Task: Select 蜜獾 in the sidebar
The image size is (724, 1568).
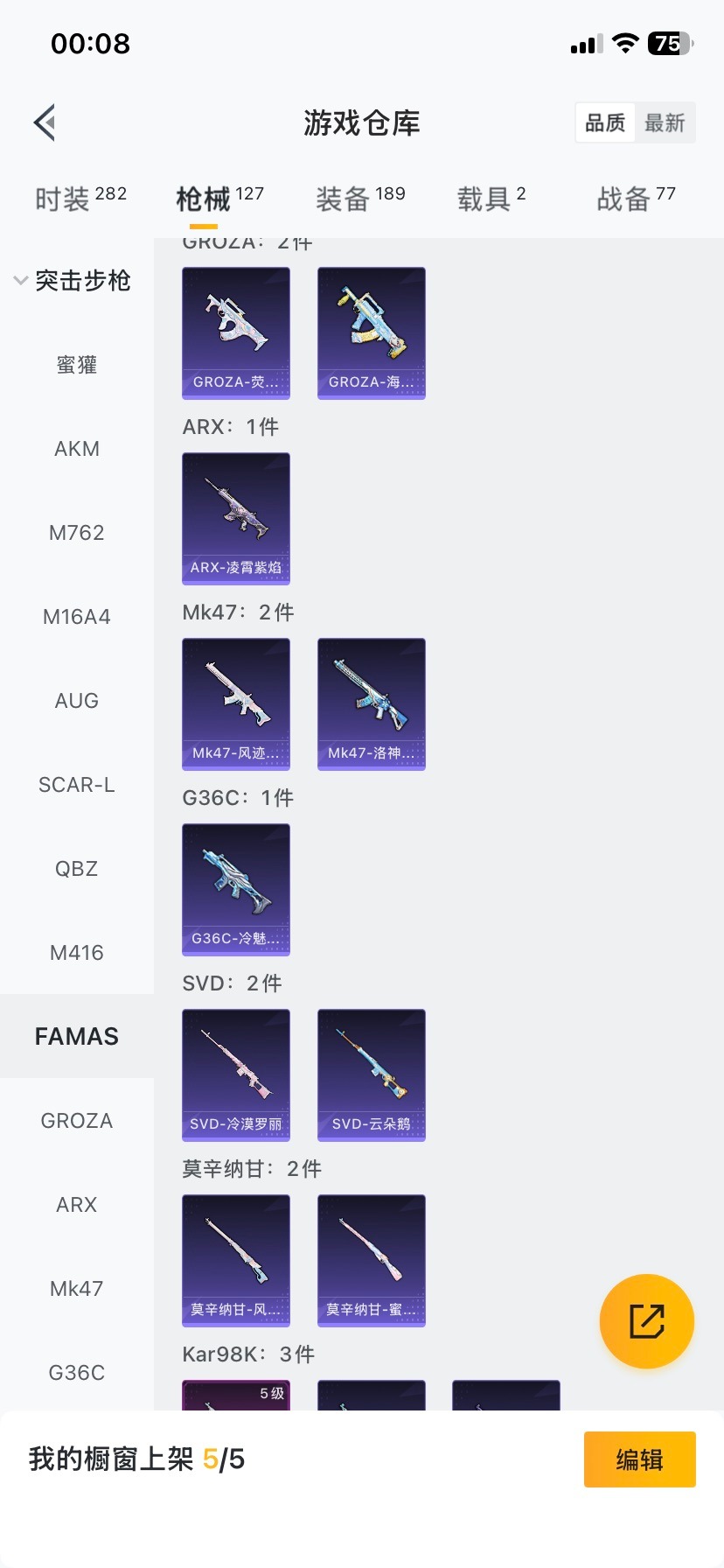Action: coord(77,365)
